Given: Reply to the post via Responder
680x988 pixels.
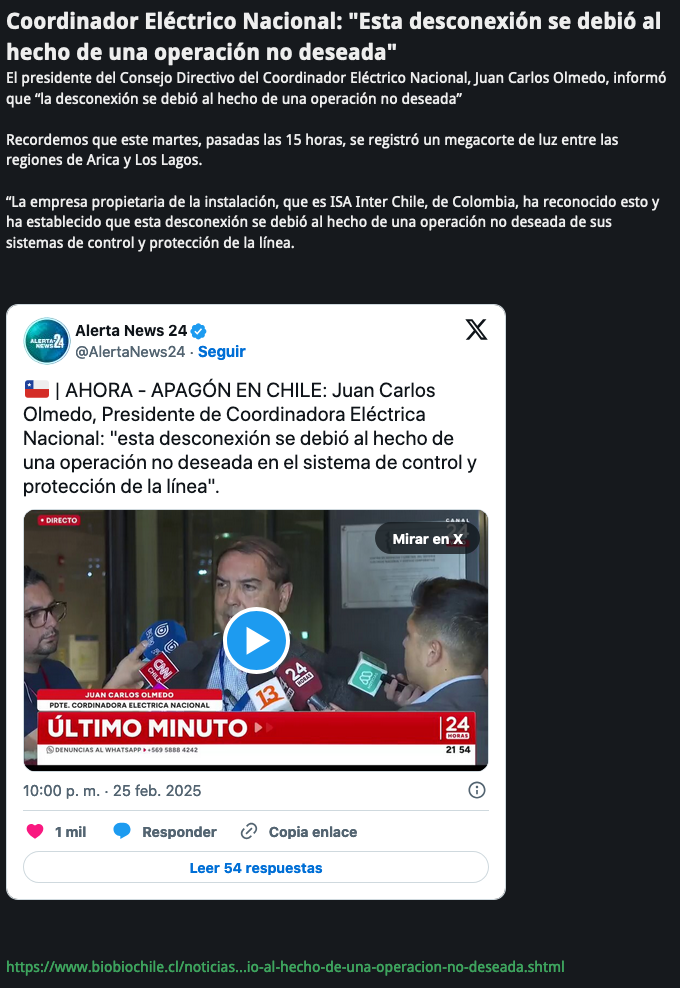Looking at the screenshot, I should tap(165, 832).
